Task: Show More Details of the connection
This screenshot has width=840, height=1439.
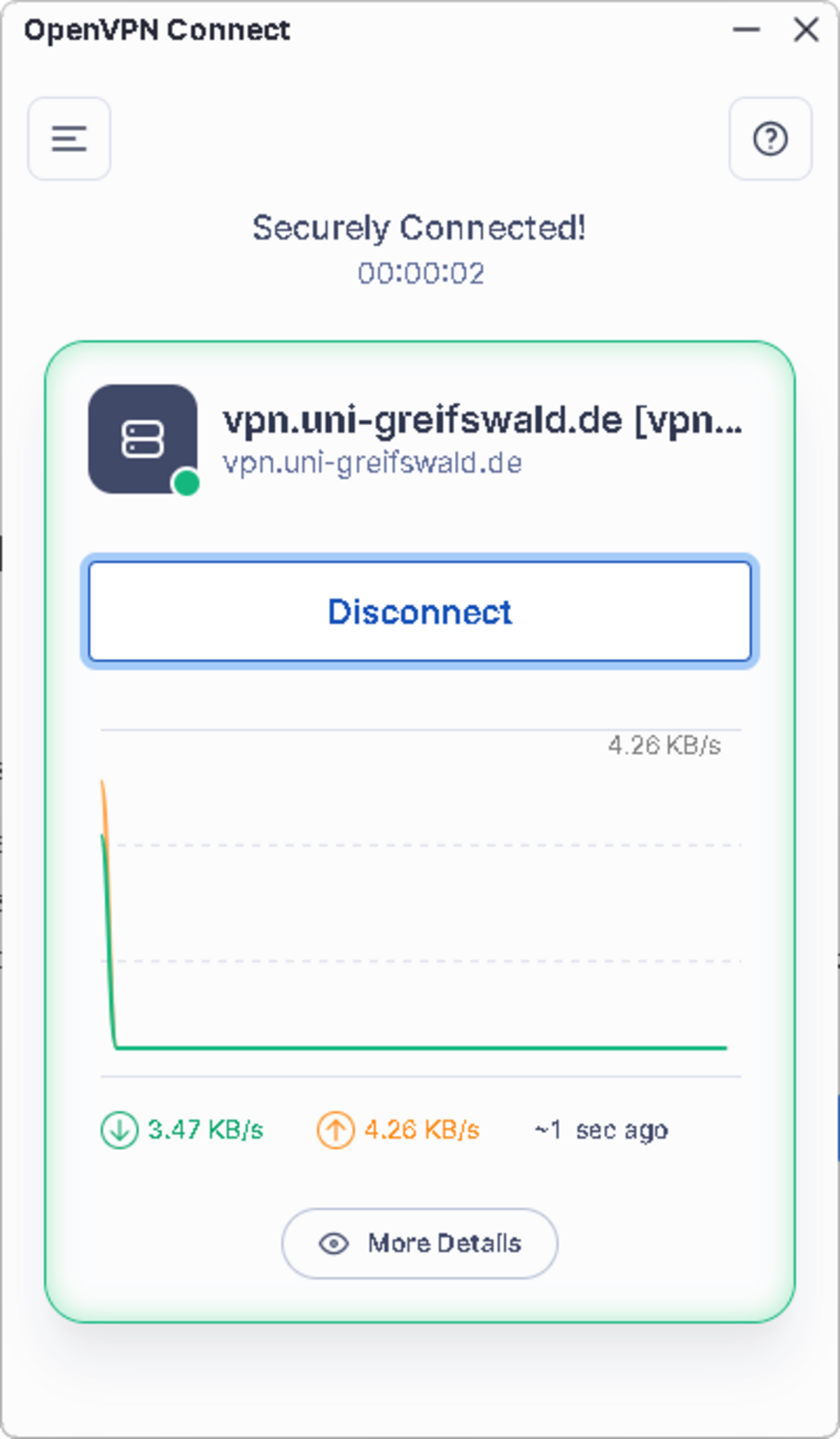Action: pyautogui.click(x=420, y=1243)
